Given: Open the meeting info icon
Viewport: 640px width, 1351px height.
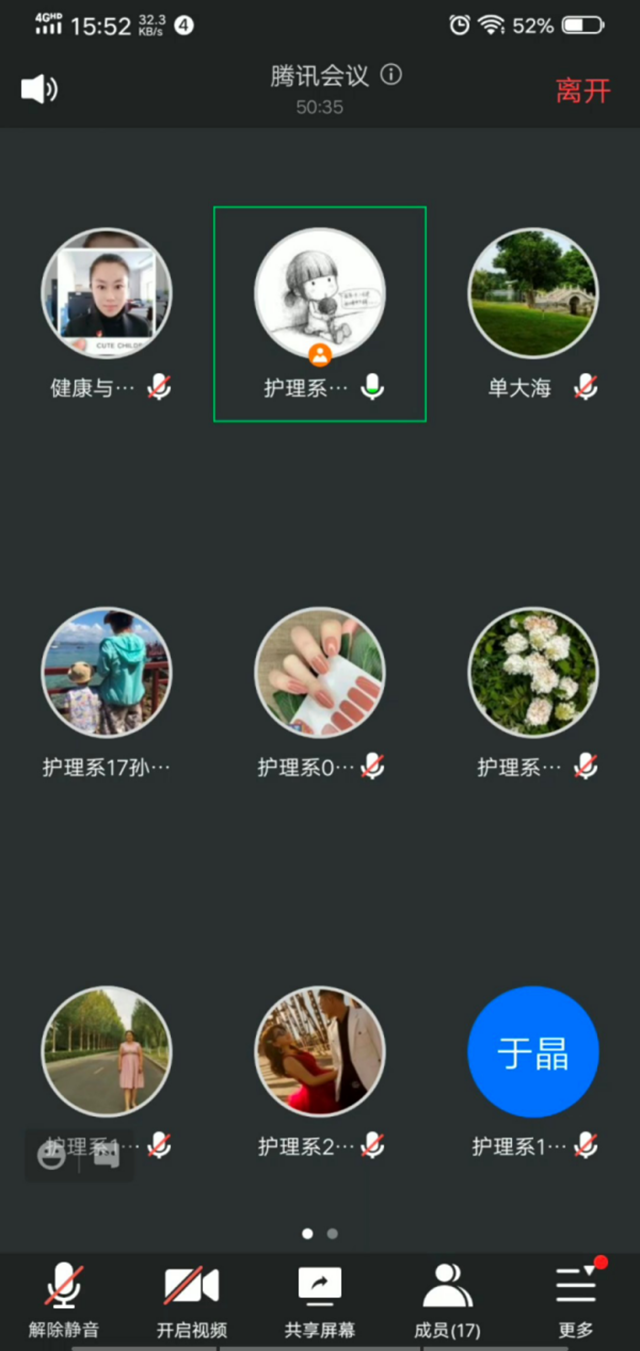Looking at the screenshot, I should [x=392, y=75].
